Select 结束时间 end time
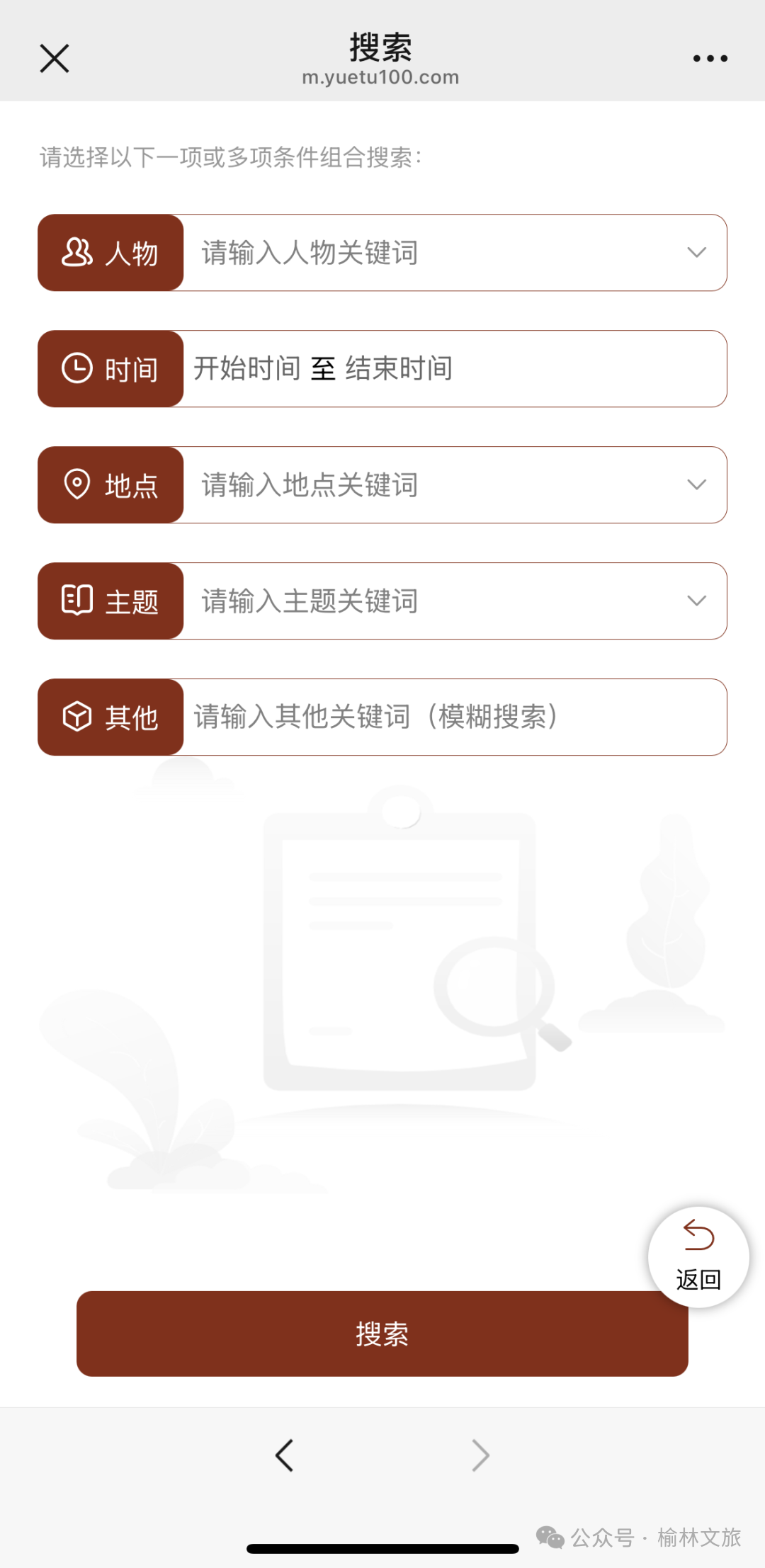This screenshot has height=1568, width=765. [399, 369]
